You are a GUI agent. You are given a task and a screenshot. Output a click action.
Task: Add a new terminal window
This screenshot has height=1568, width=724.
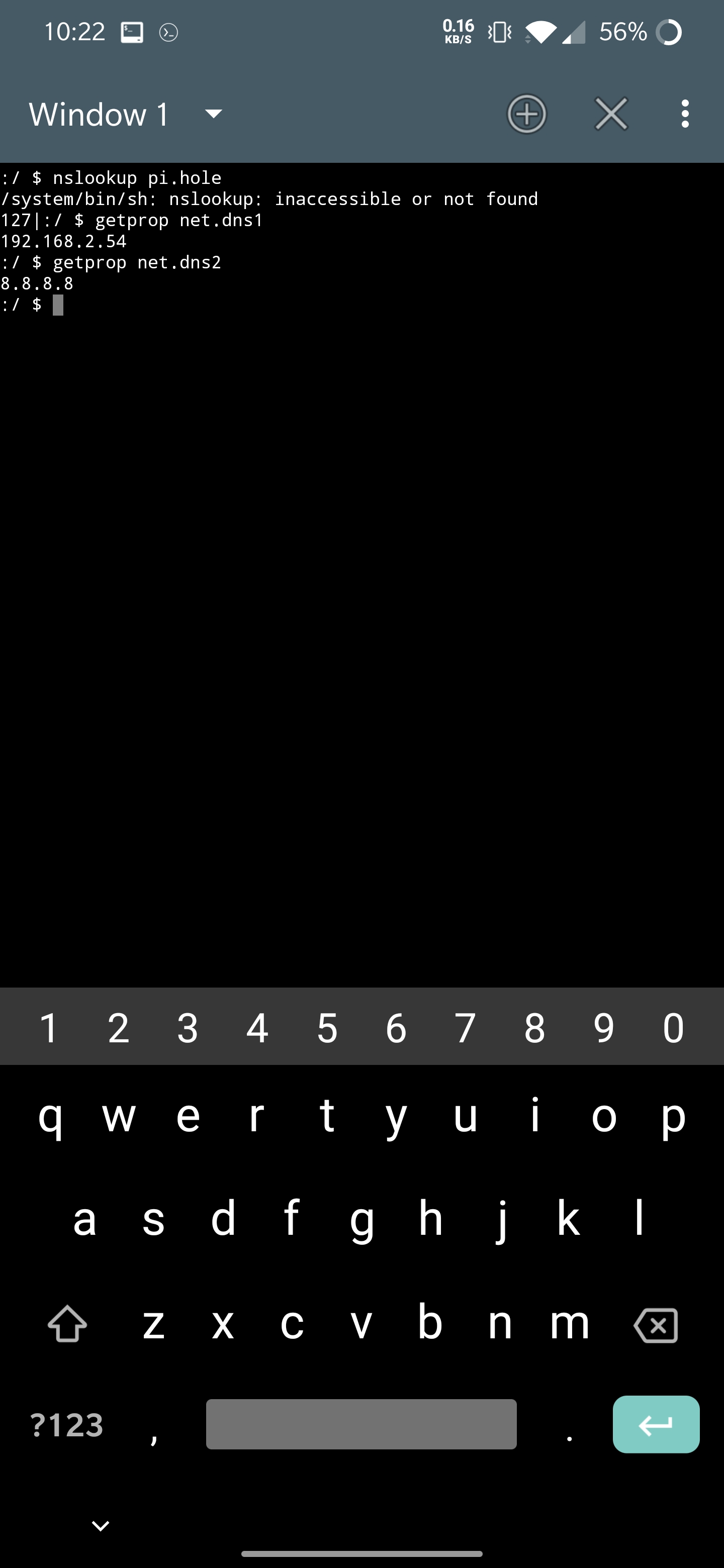pos(527,114)
